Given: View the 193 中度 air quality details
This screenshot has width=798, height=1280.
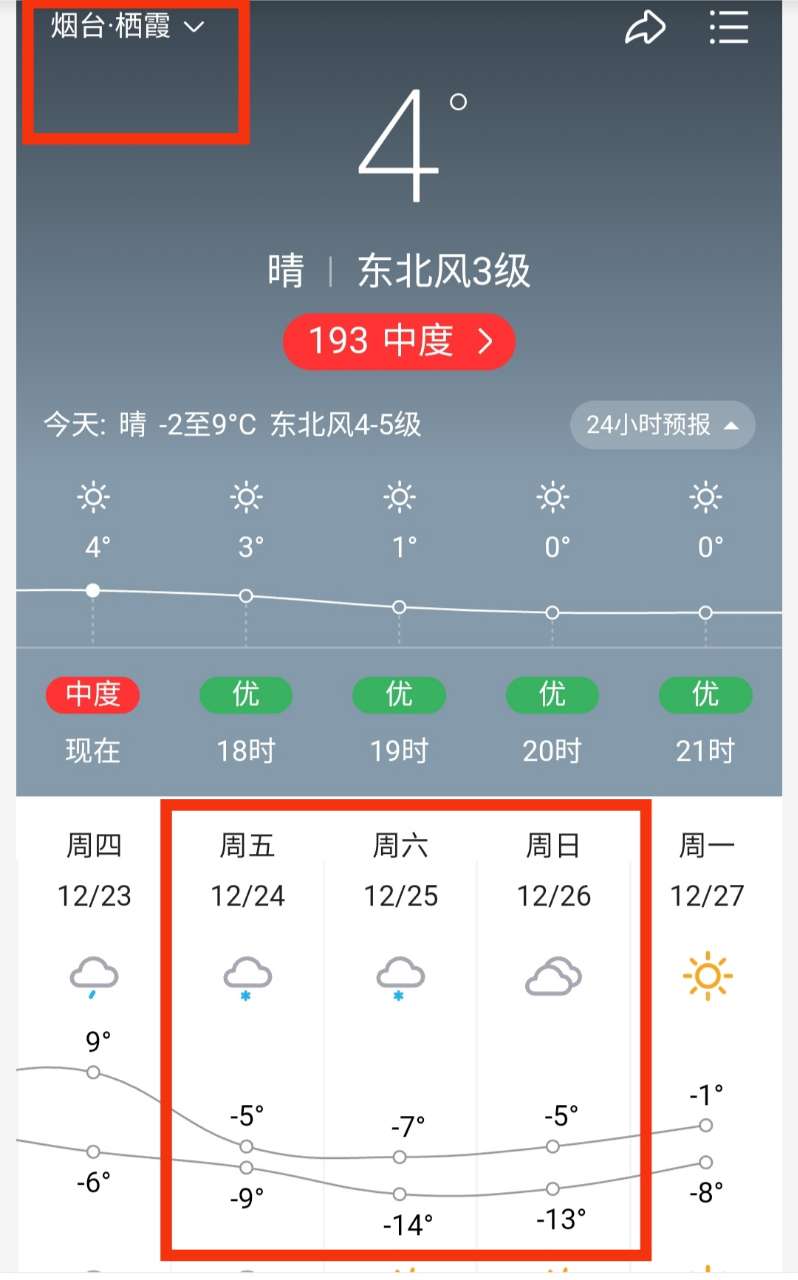Looking at the screenshot, I should point(398,342).
